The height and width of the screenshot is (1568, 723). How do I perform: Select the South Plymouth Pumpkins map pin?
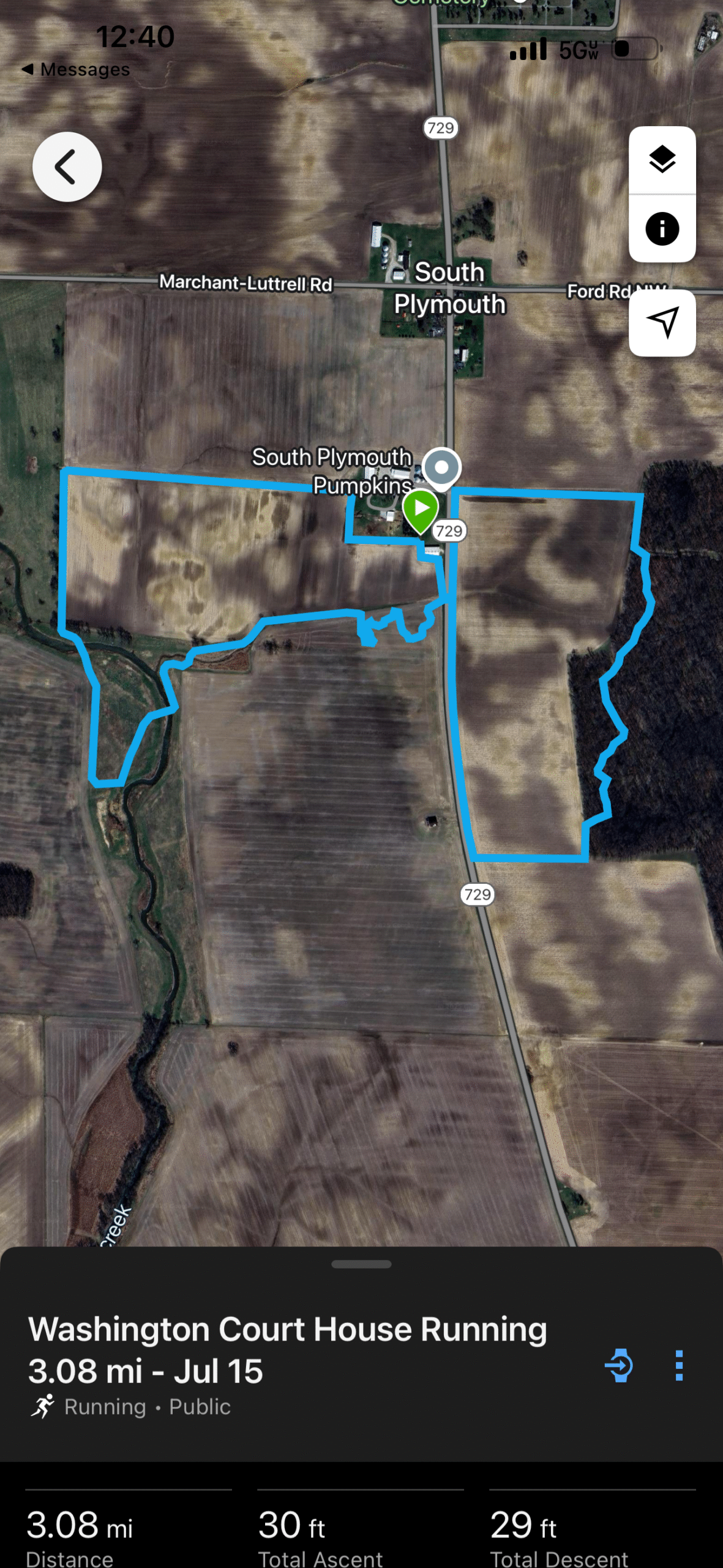441,468
